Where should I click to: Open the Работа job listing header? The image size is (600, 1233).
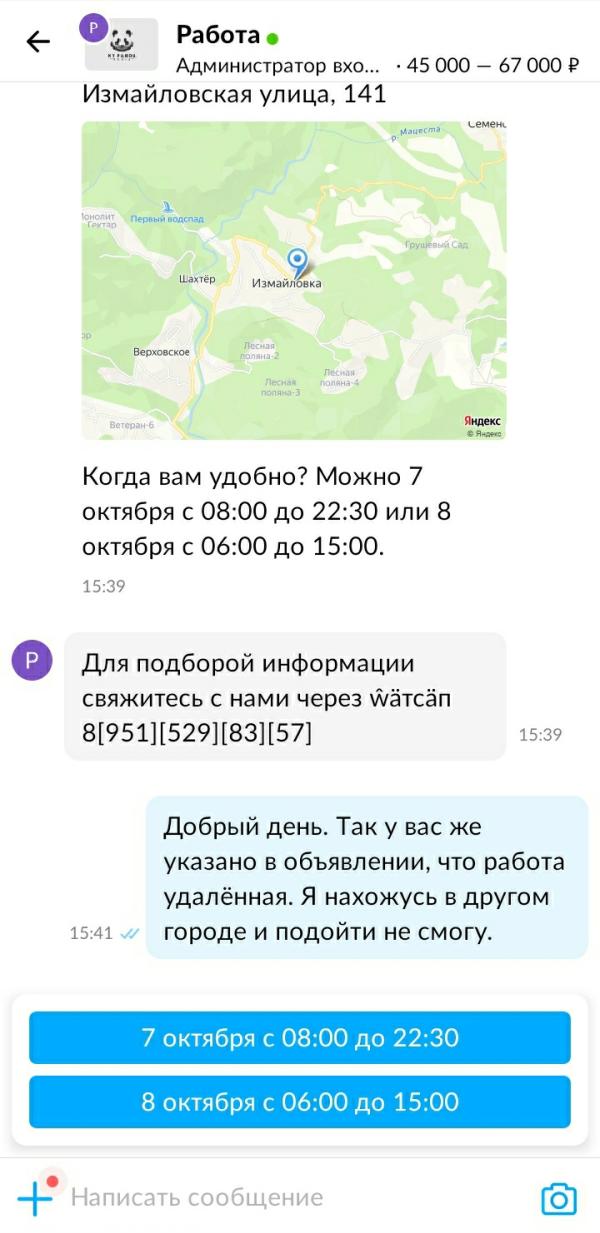330,47
